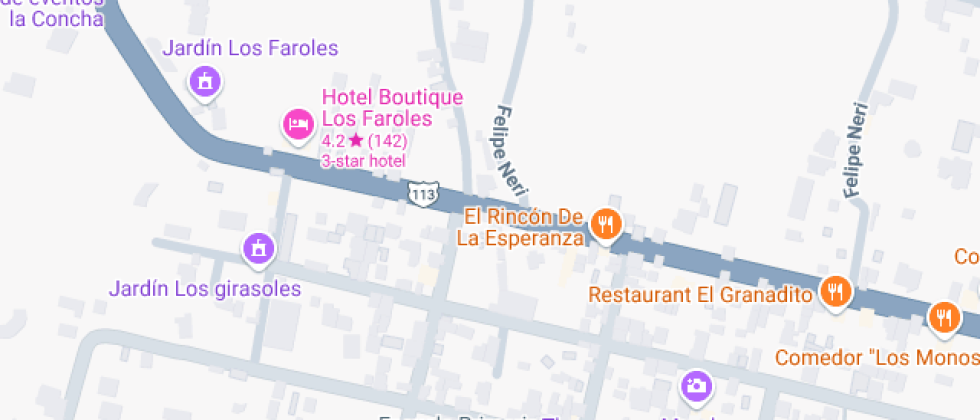980x420 pixels.
Task: Open the Restaurant El Granadito marker
Action: [835, 291]
